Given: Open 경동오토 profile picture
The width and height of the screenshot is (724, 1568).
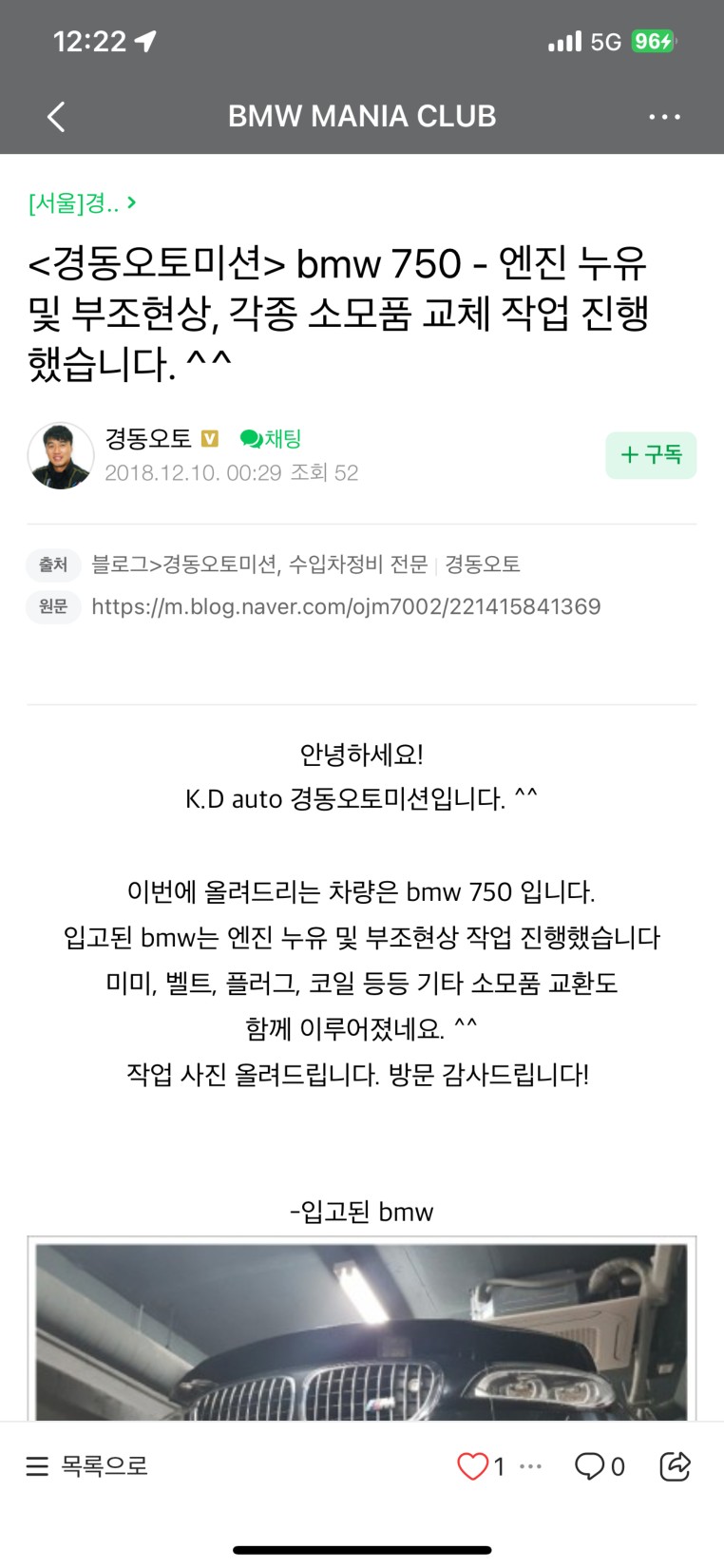Looking at the screenshot, I should click(x=61, y=456).
